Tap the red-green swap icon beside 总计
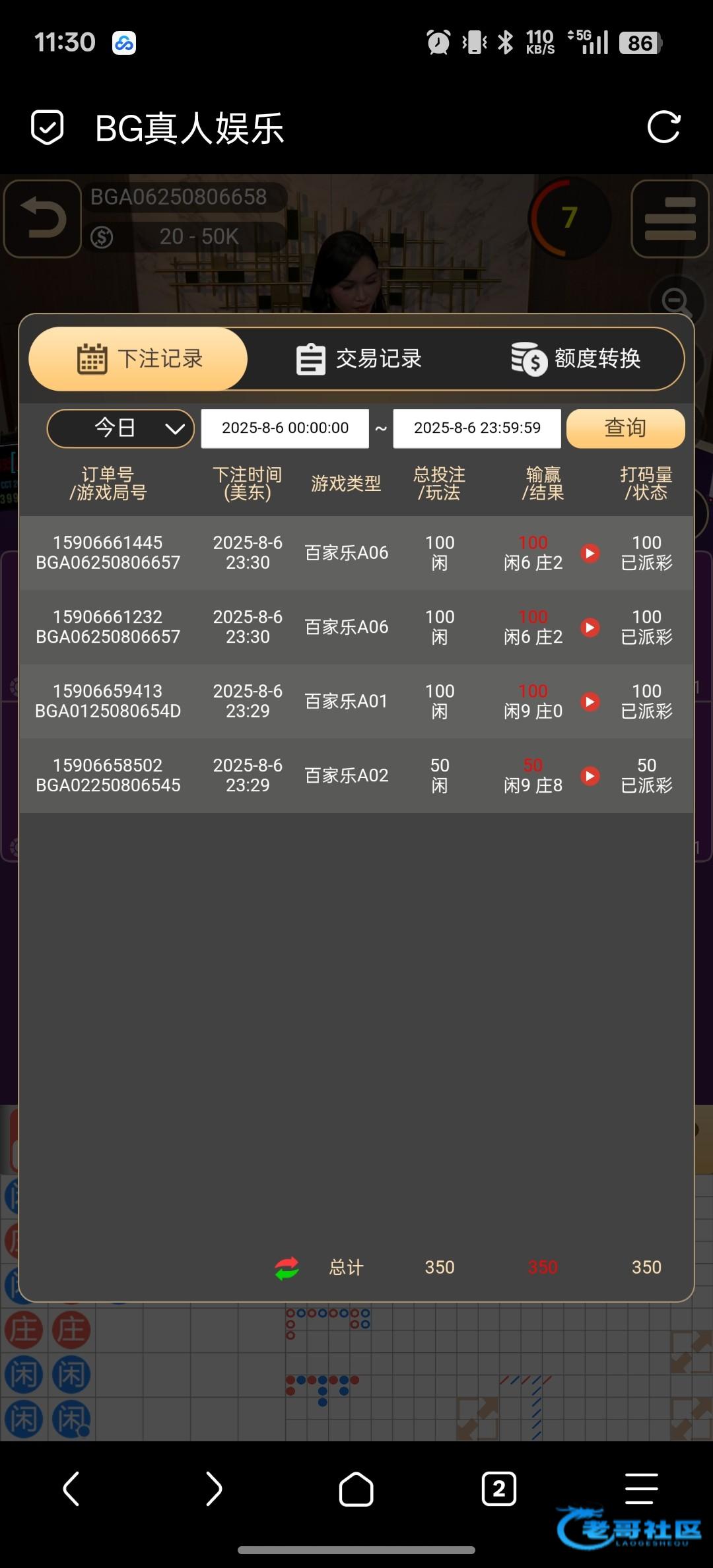The height and width of the screenshot is (1568, 713). click(x=287, y=1268)
